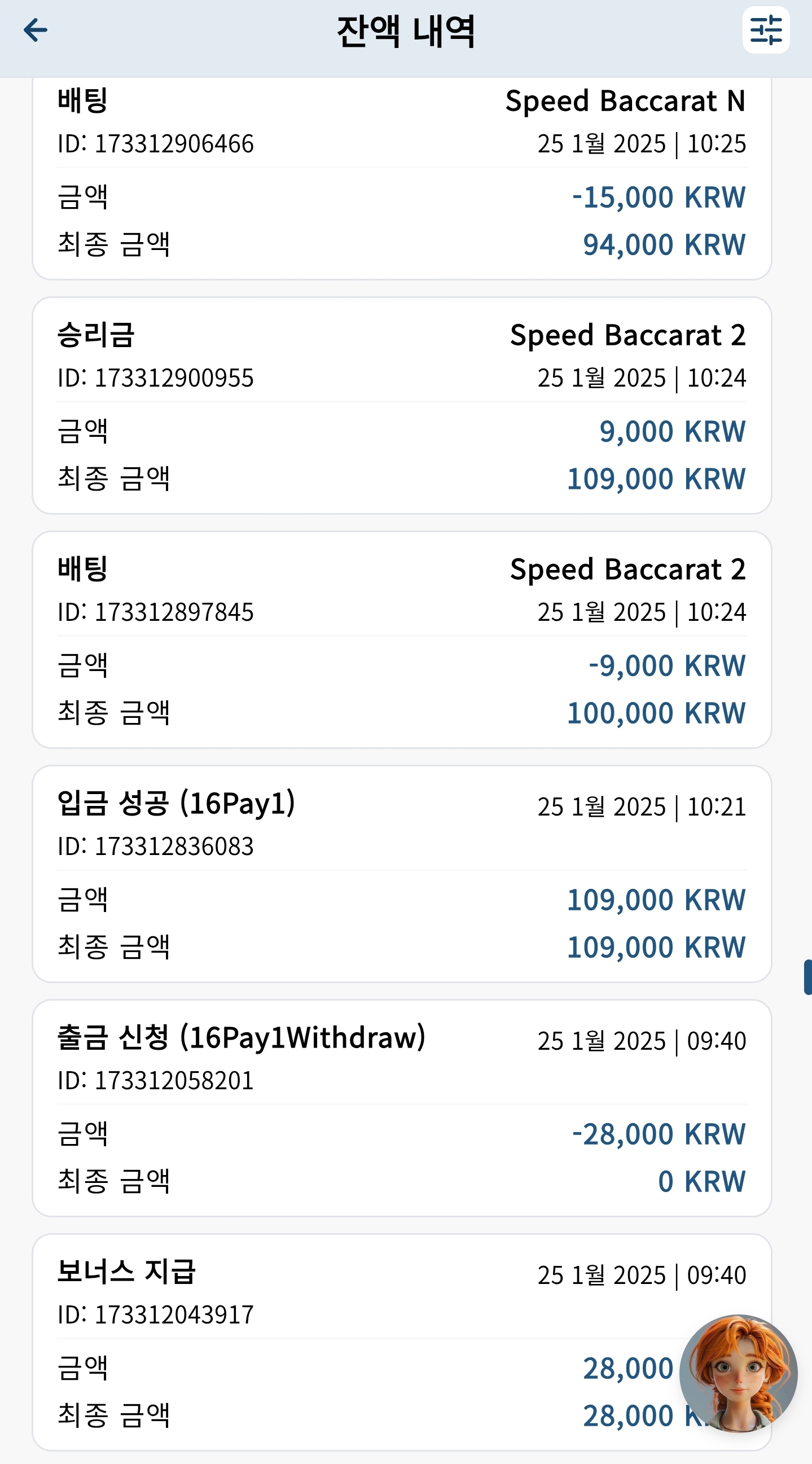Open the support chat avatar
Viewport: 812px width, 1464px height.
[x=738, y=1373]
